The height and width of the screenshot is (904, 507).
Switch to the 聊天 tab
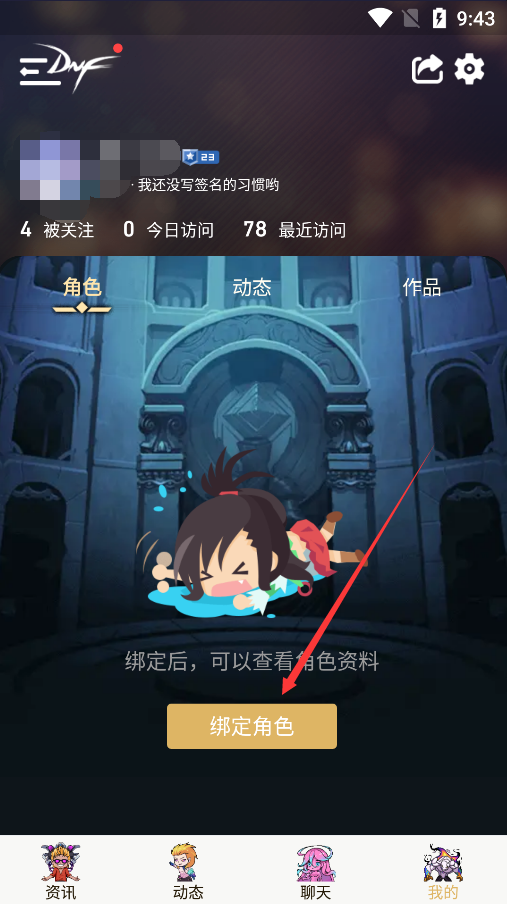coord(316,871)
